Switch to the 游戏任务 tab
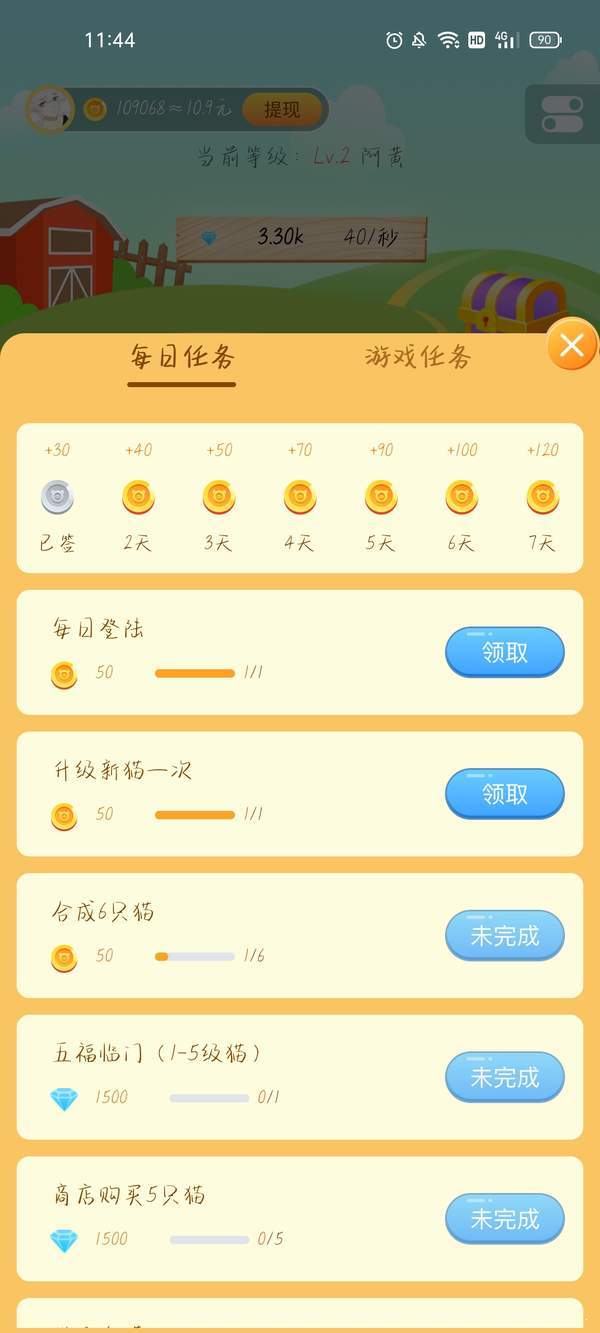600x1333 pixels. 418,357
